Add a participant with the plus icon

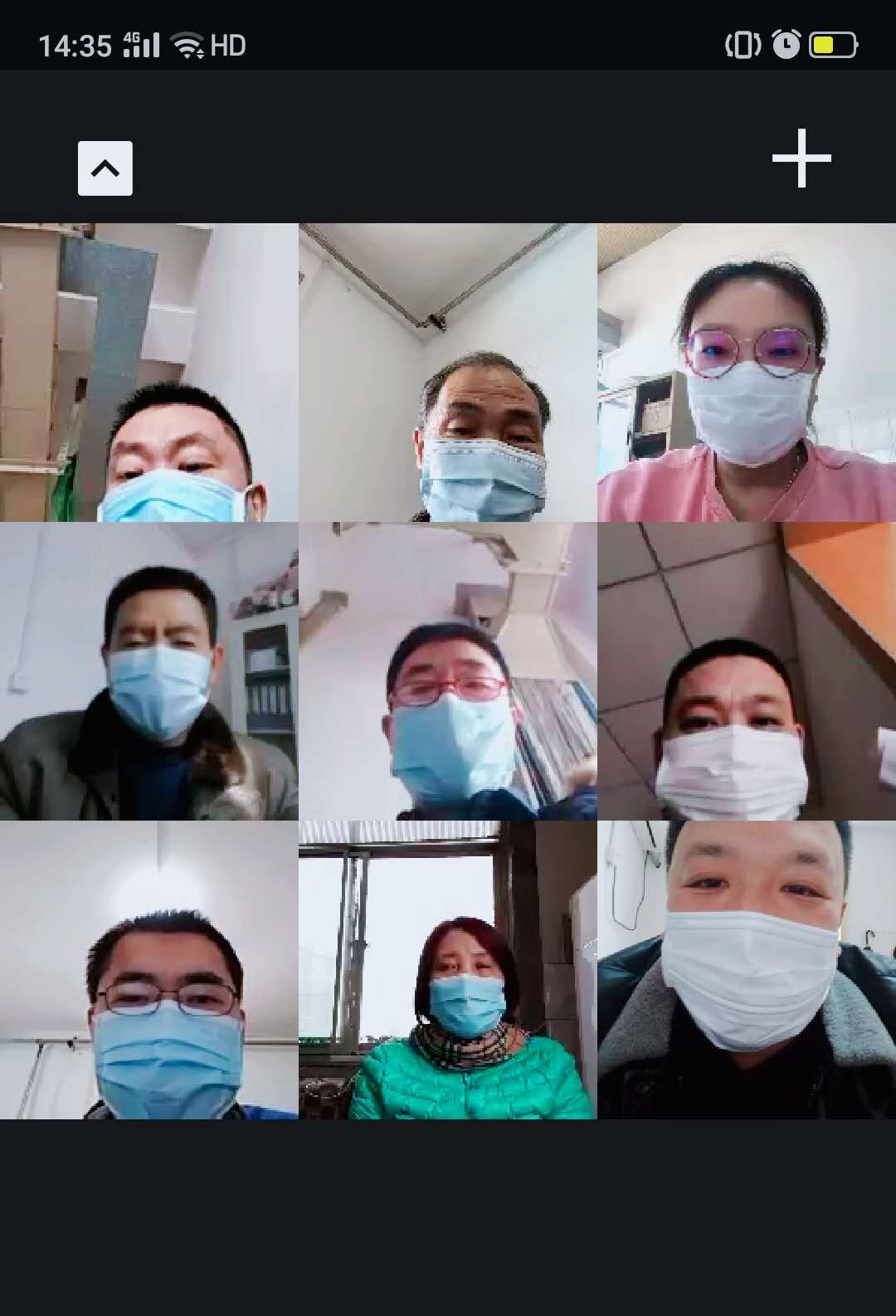point(801,158)
